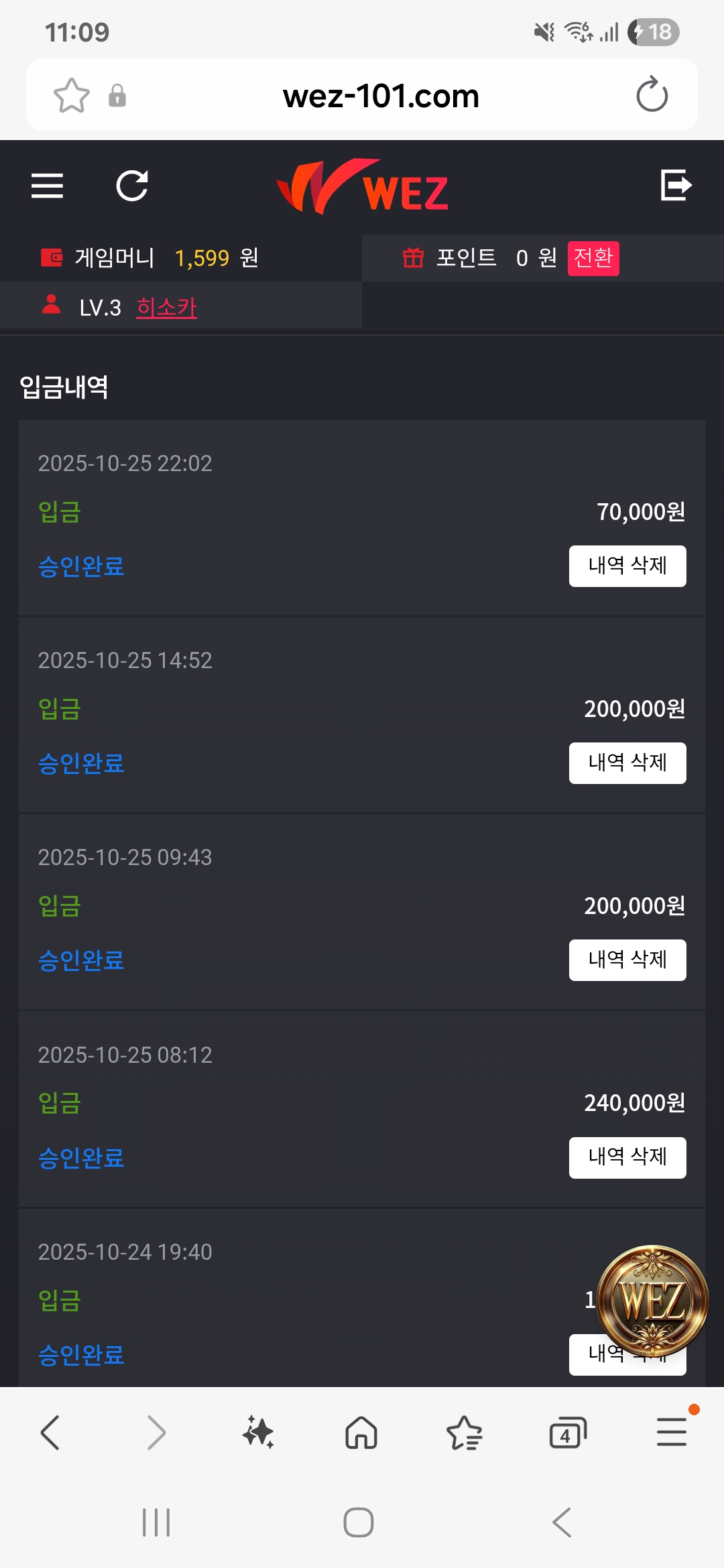Open the browser bookmarks list
724x1568 pixels.
464,1433
